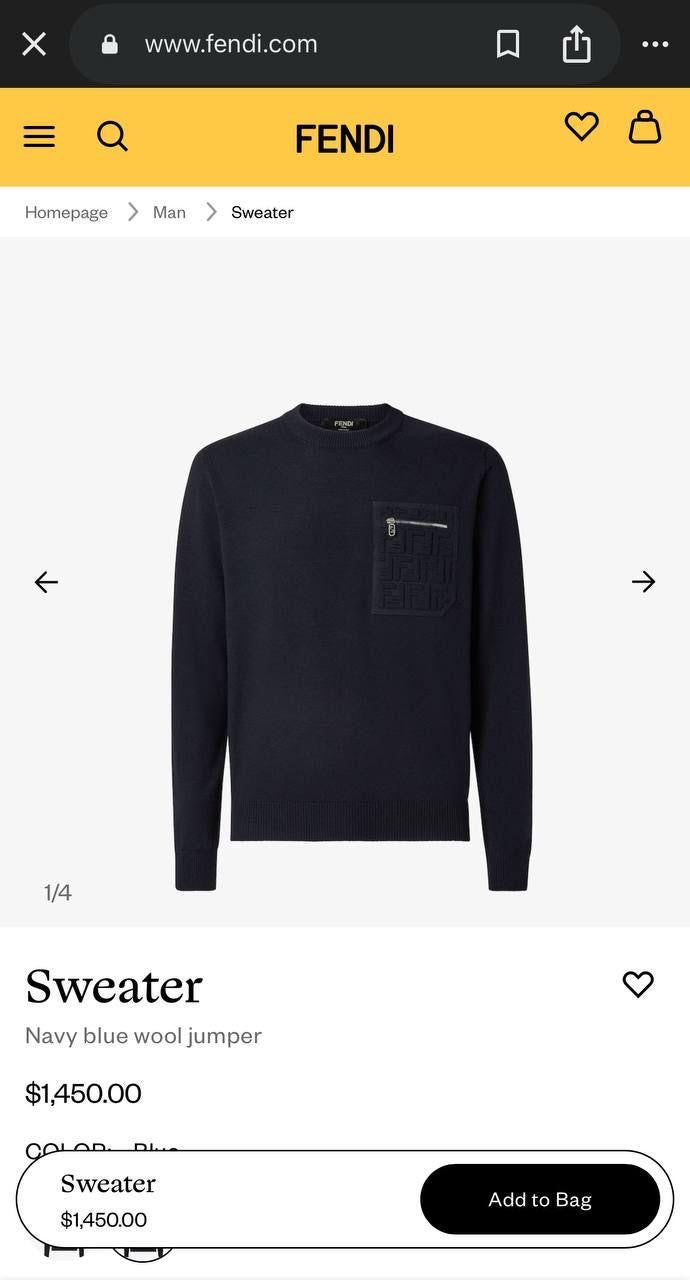Go to Homepage breadcrumb

[66, 212]
